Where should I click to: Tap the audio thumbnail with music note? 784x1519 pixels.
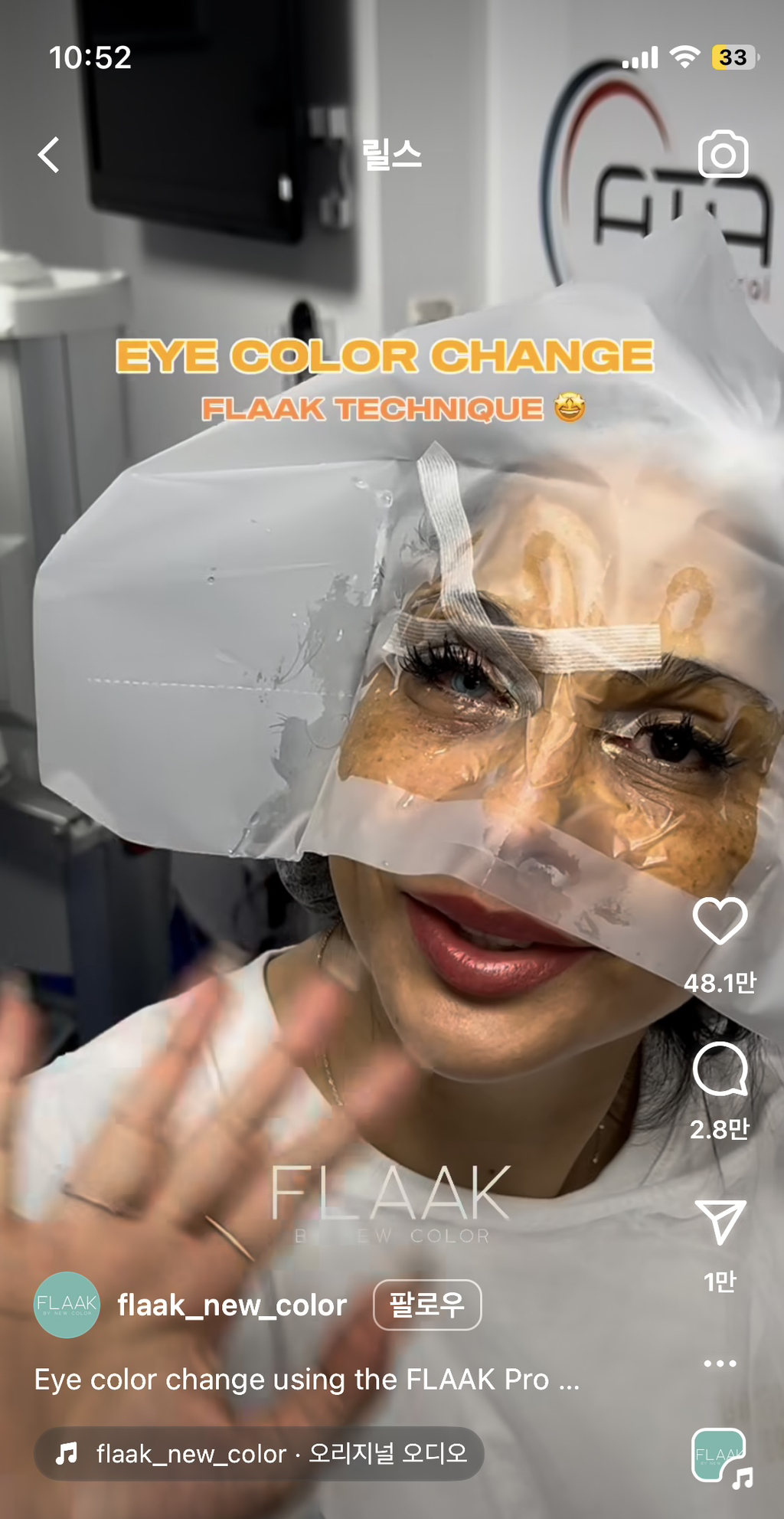(721, 1456)
